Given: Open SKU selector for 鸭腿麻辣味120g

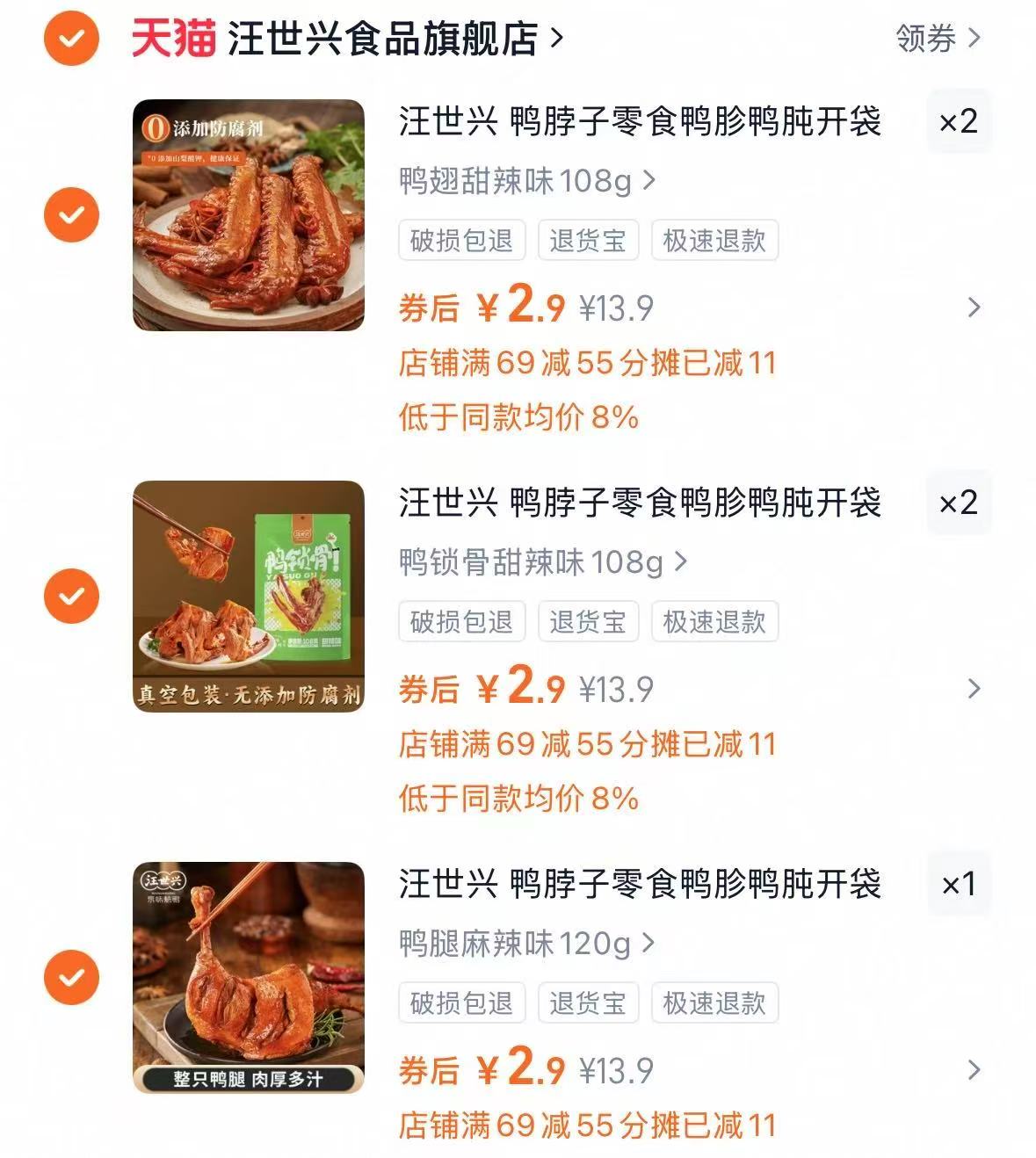Looking at the screenshot, I should (523, 943).
